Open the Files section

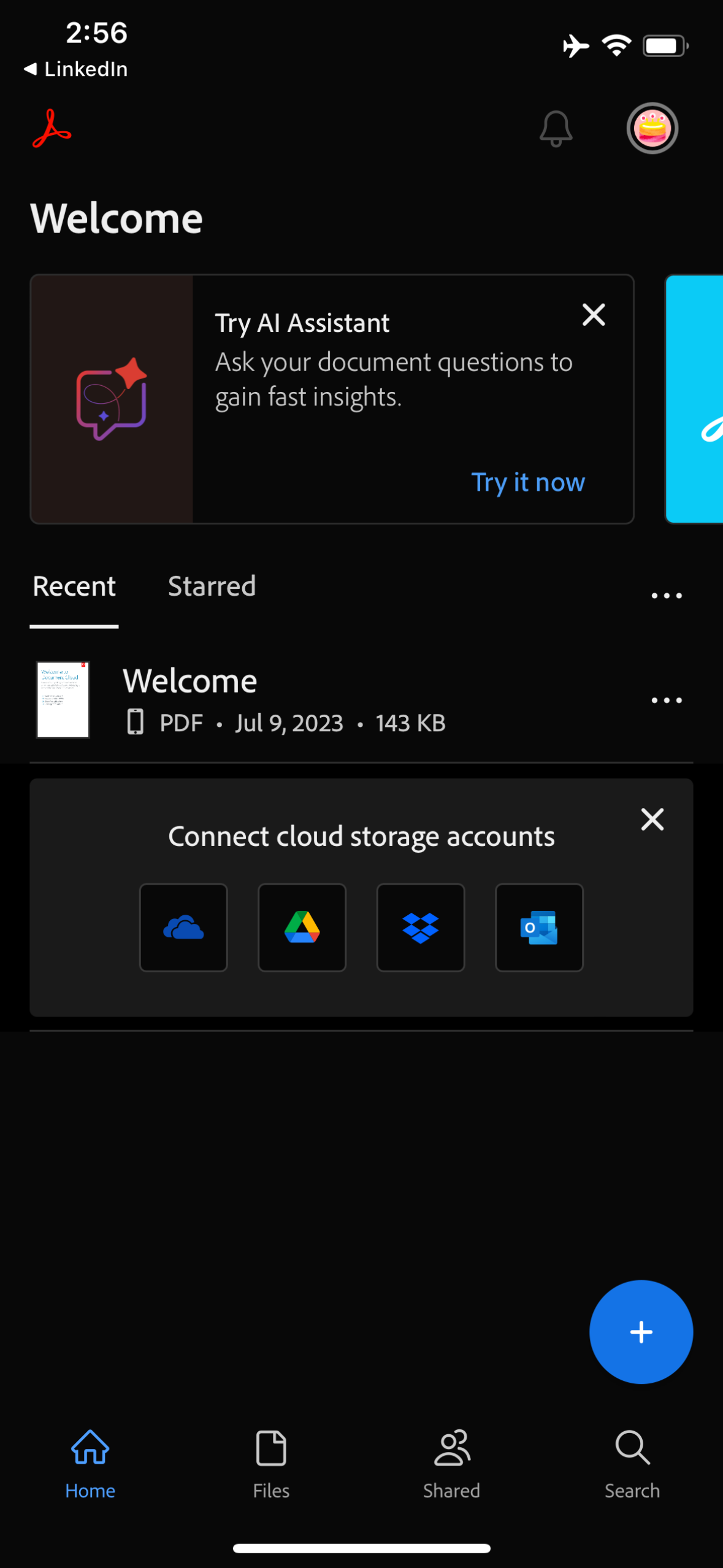(270, 1466)
